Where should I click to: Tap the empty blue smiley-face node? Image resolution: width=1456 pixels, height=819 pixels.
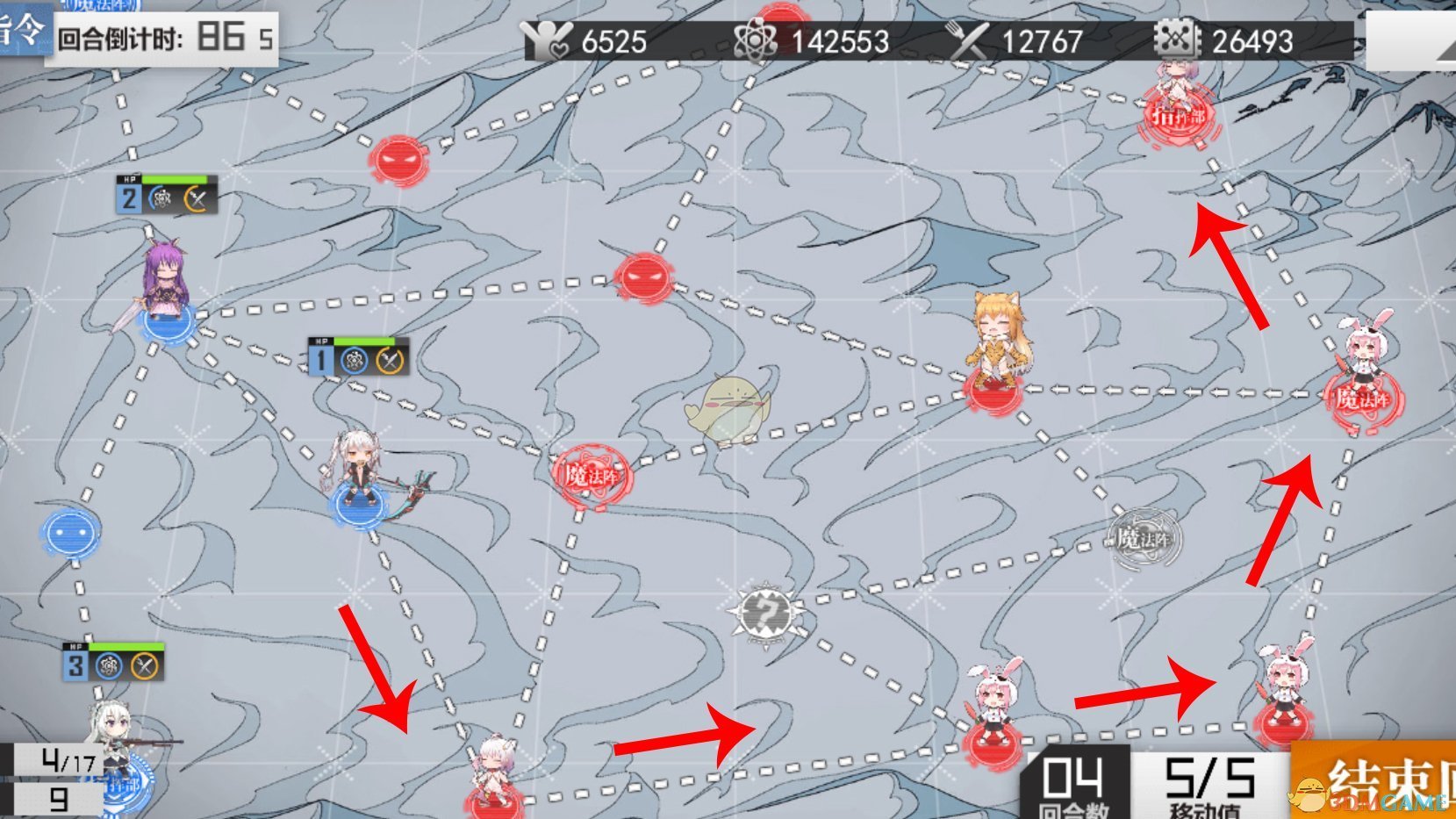70,533
